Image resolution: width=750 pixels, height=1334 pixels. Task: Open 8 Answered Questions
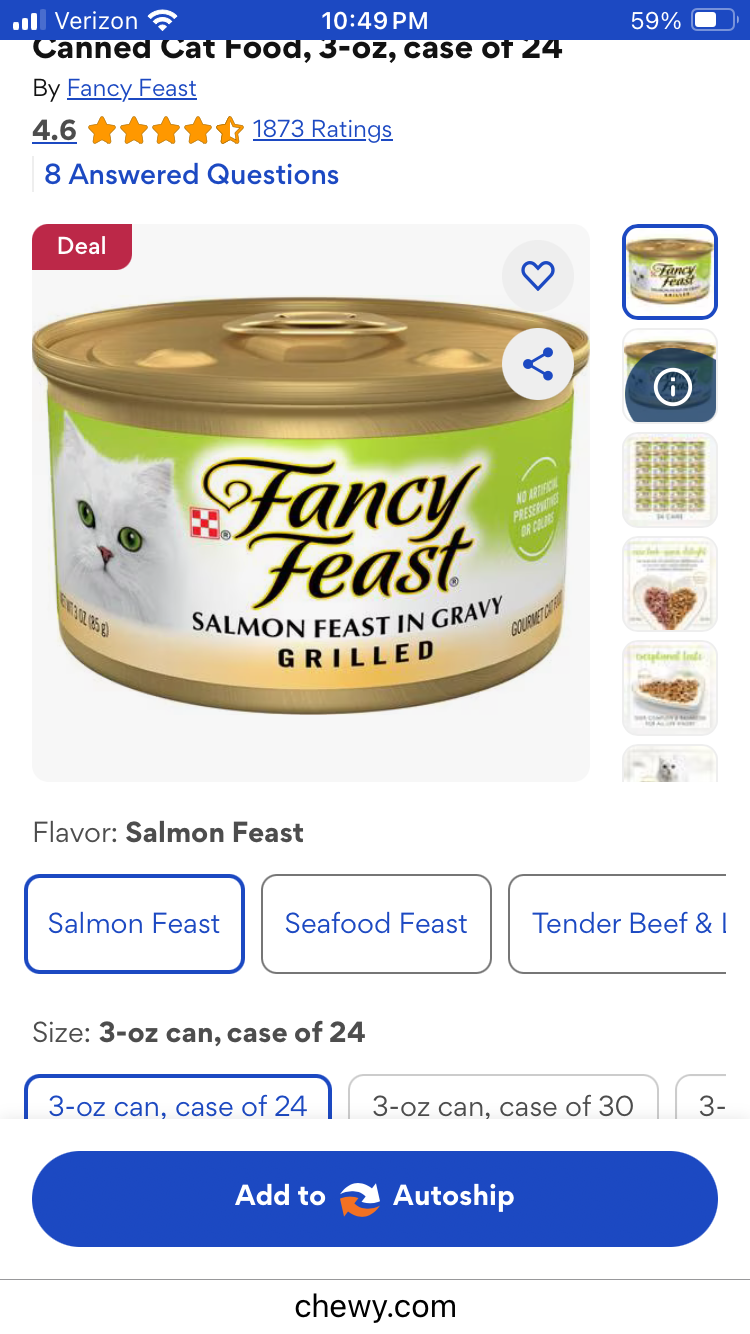click(x=191, y=174)
